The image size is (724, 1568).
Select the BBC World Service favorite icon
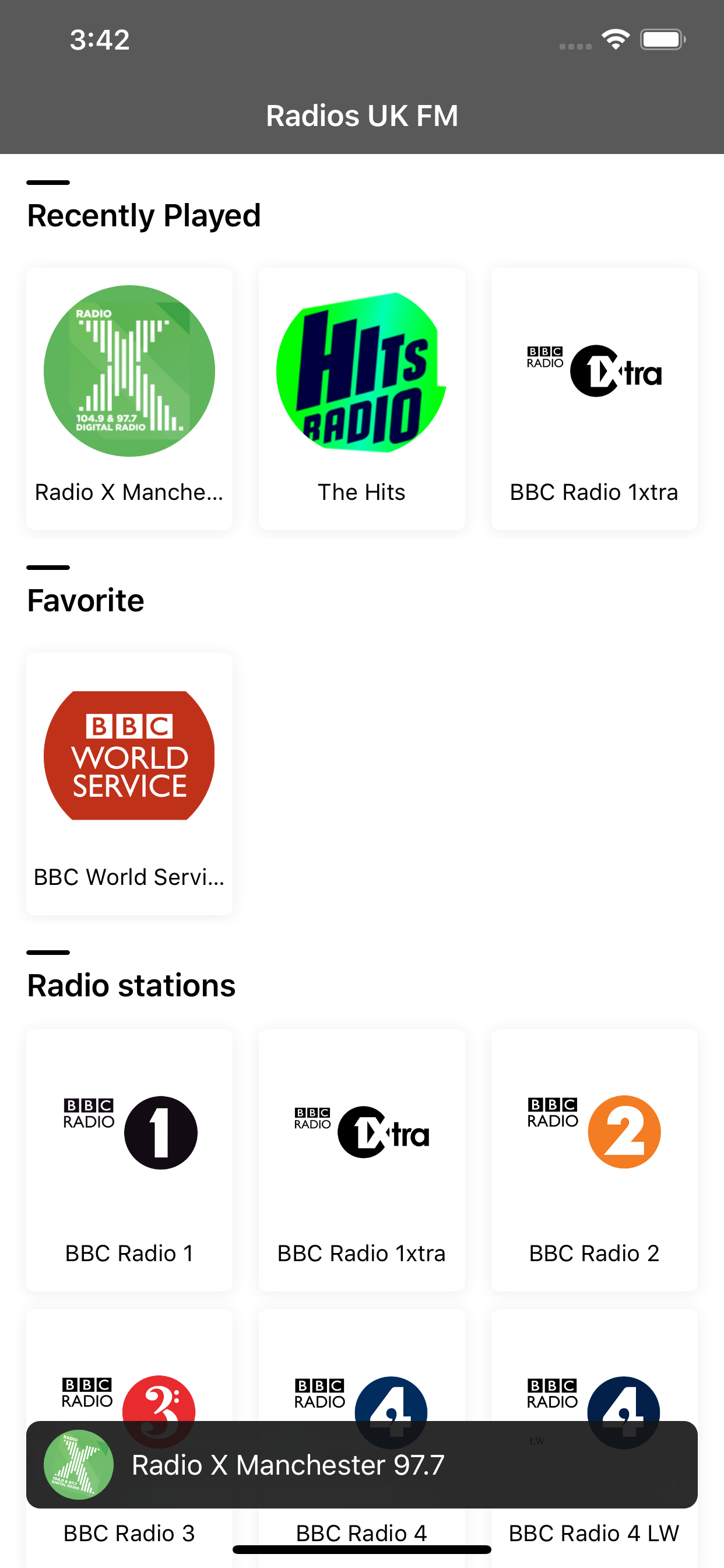point(129,755)
